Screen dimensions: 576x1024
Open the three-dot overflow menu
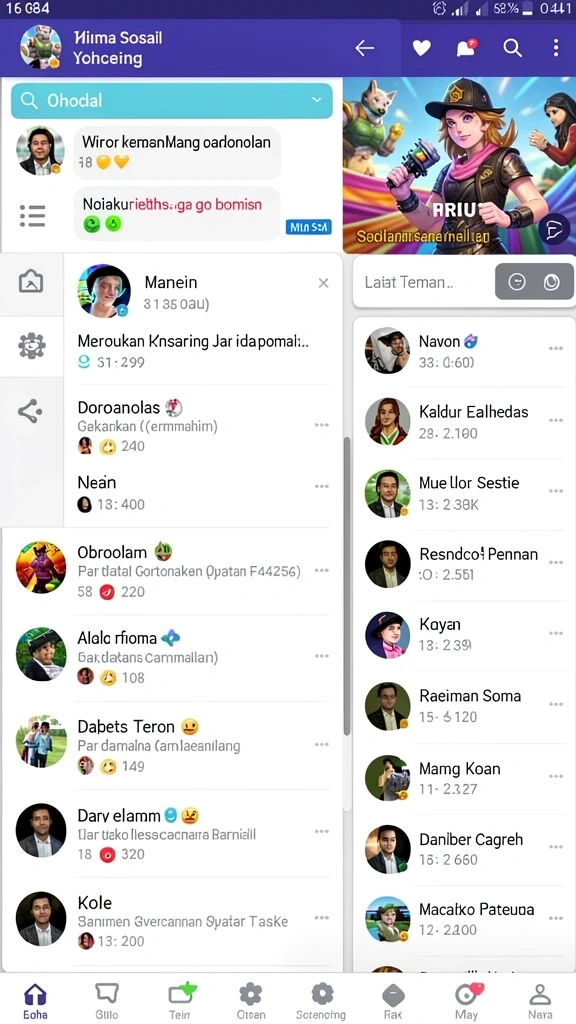click(x=556, y=48)
